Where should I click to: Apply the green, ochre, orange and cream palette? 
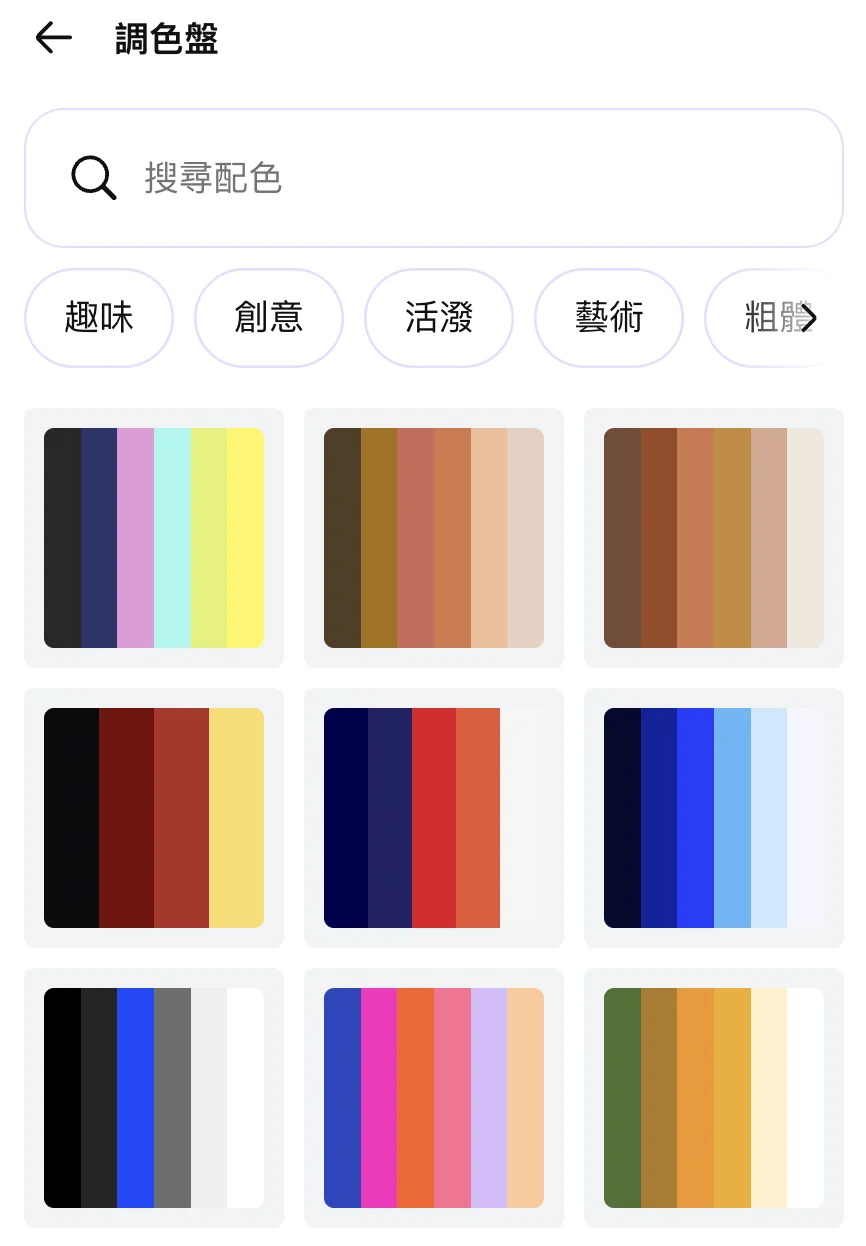point(714,1098)
